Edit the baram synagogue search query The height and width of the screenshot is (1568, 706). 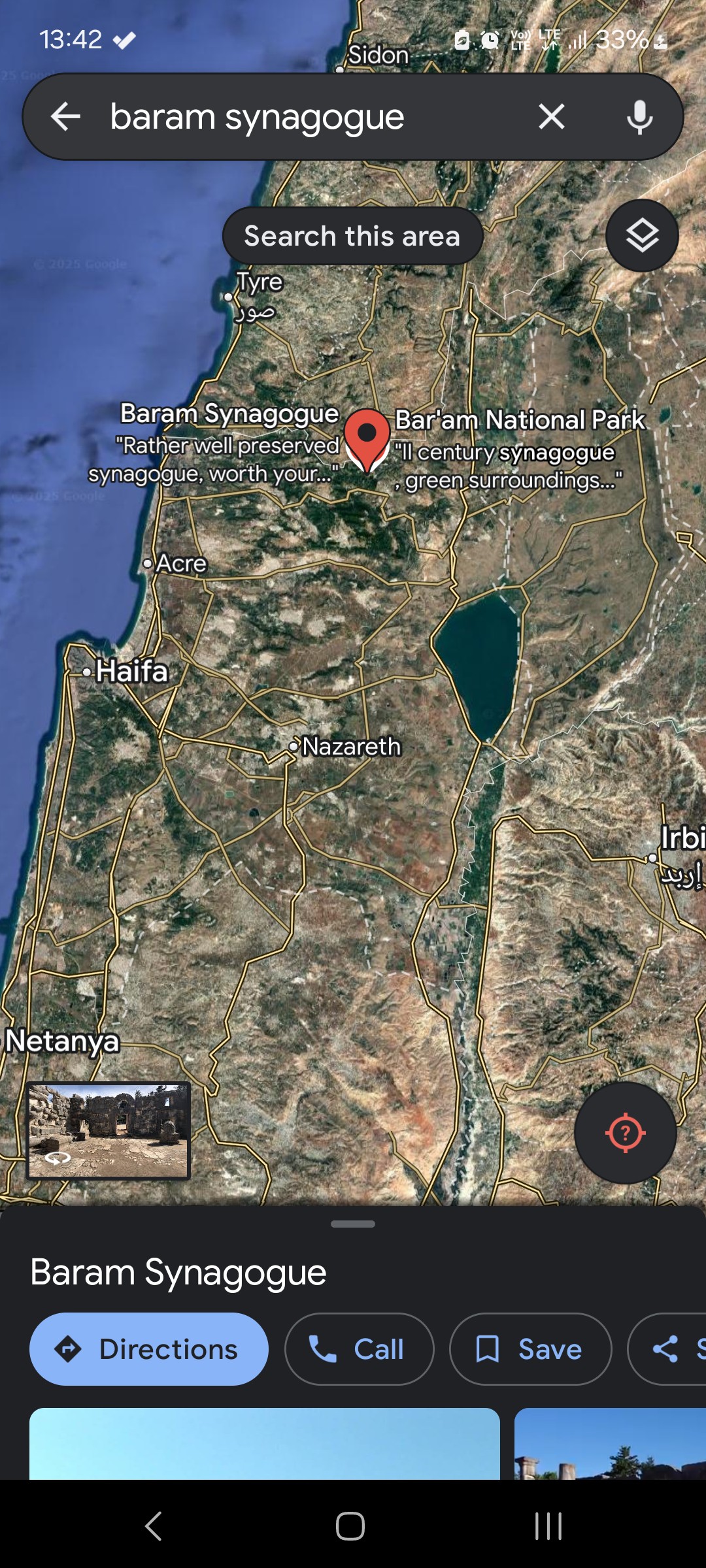[294, 117]
